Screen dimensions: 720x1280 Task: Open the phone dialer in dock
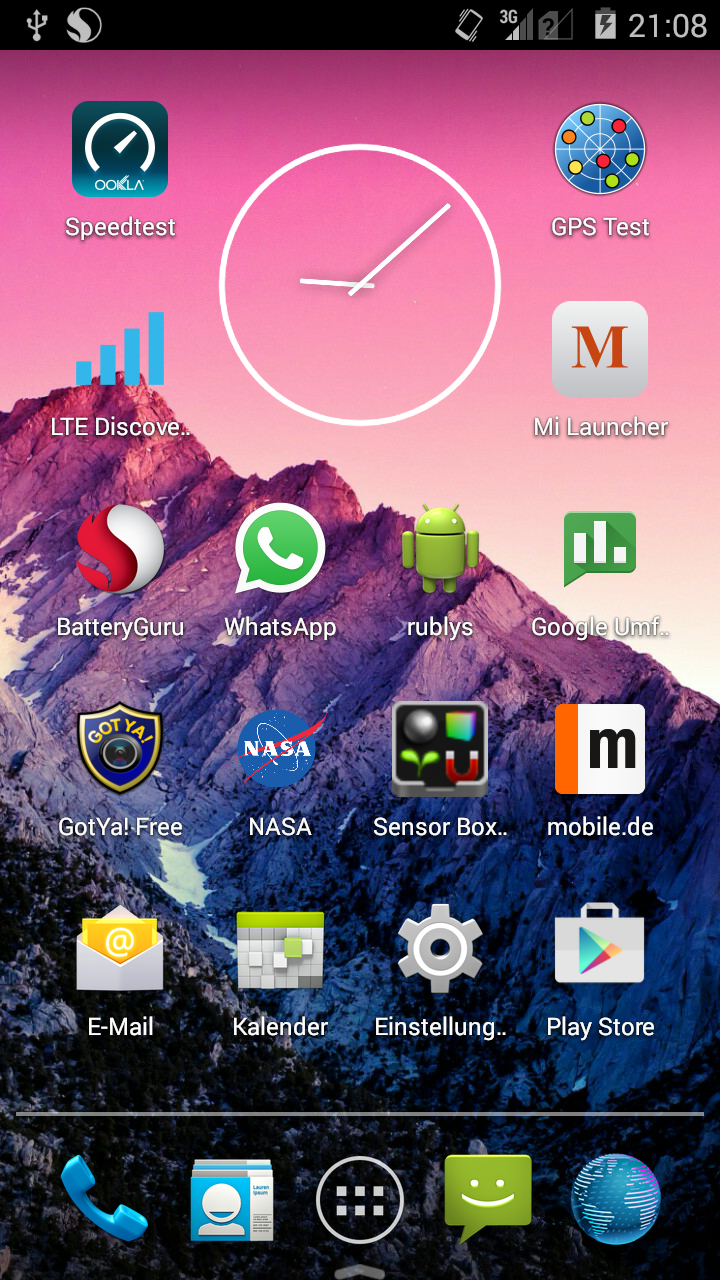104,1198
